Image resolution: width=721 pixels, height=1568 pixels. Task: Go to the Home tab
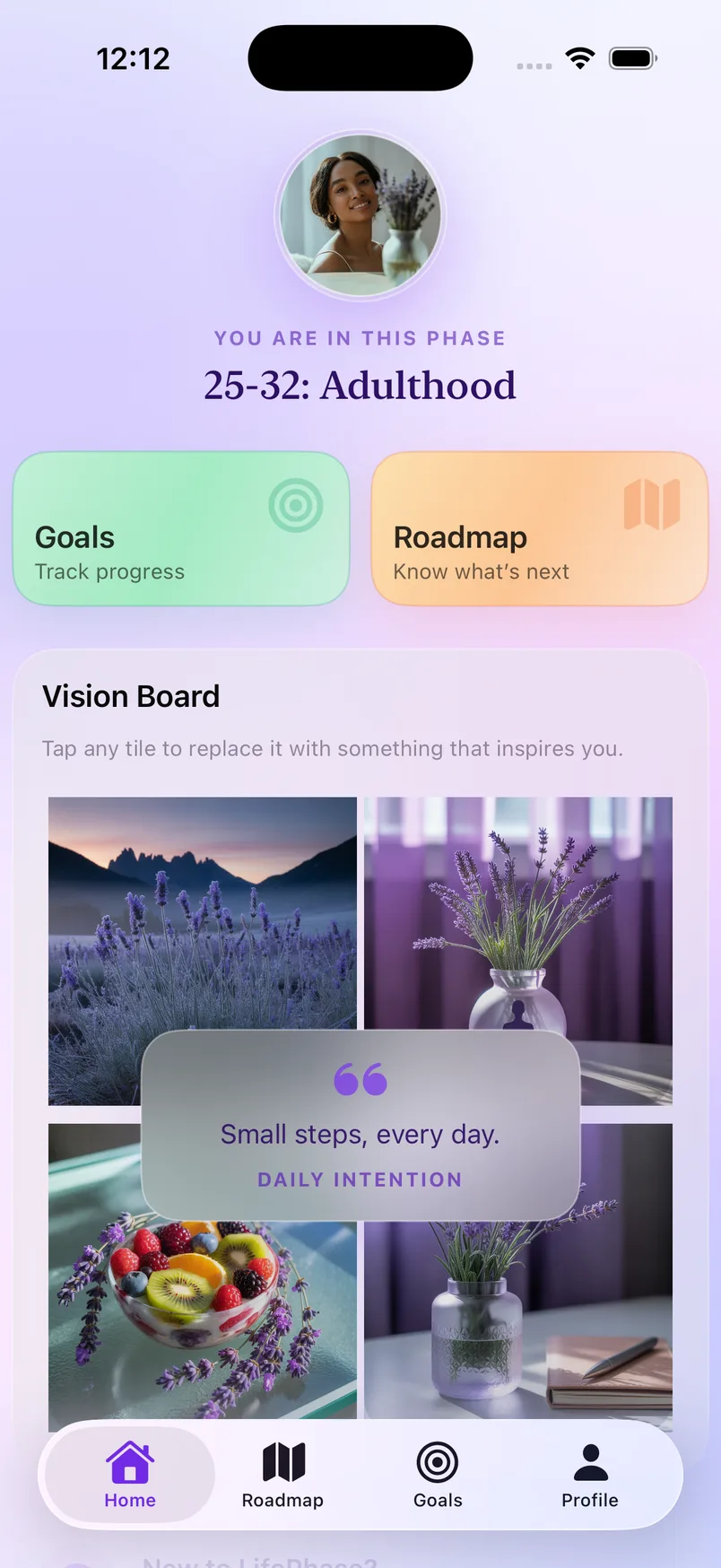pos(130,1476)
